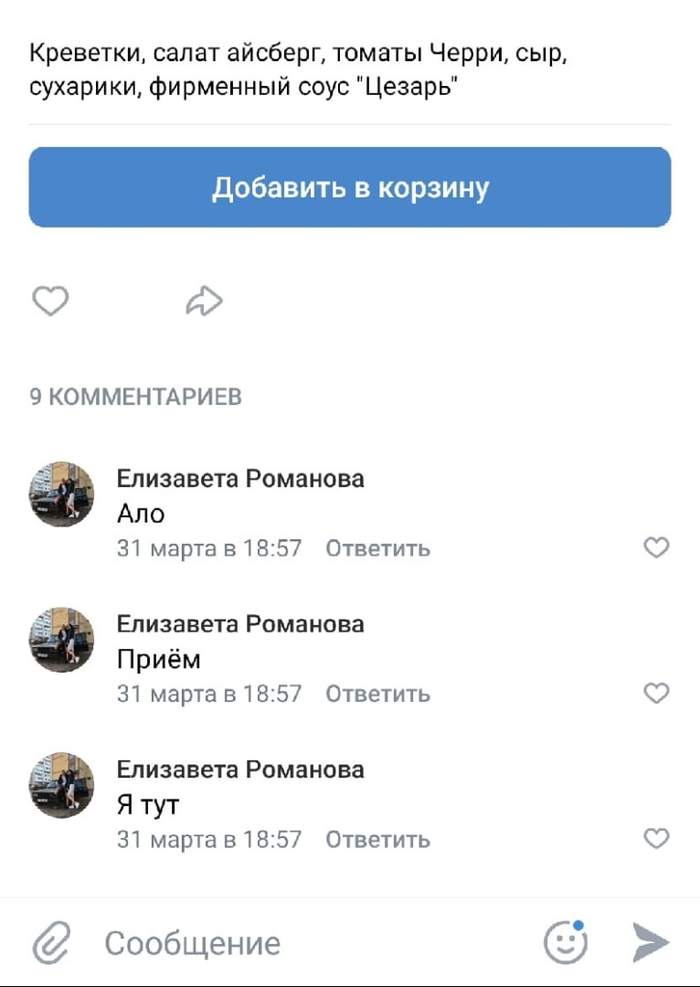Reply to the 'Я тут' comment
Image resolution: width=700 pixels, height=987 pixels.
[378, 839]
